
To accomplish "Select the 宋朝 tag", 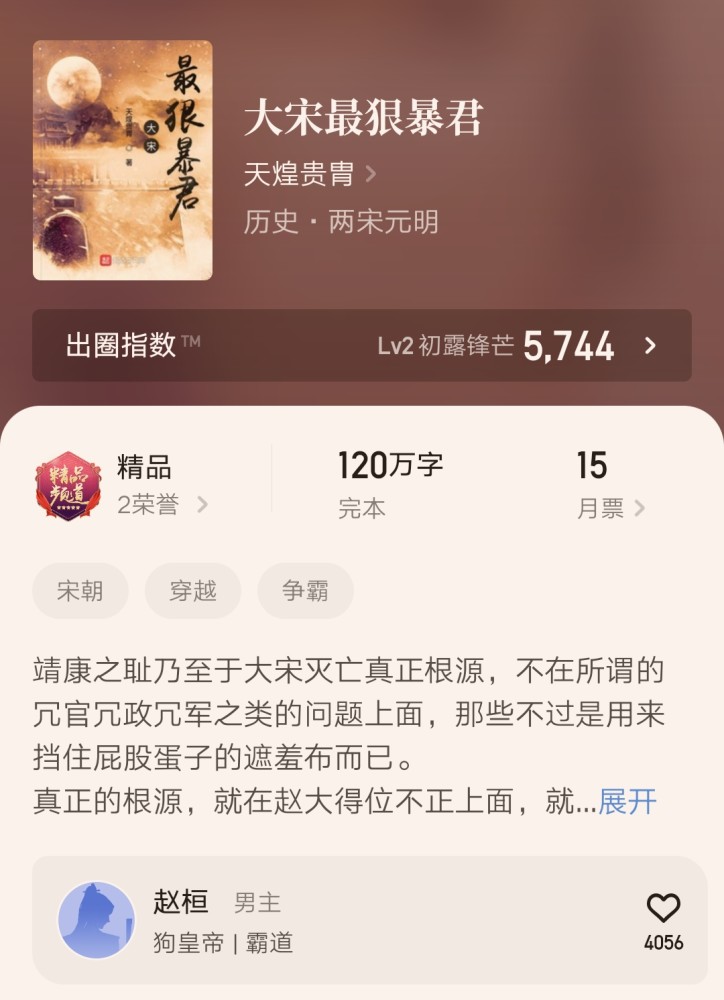I will (x=80, y=591).
